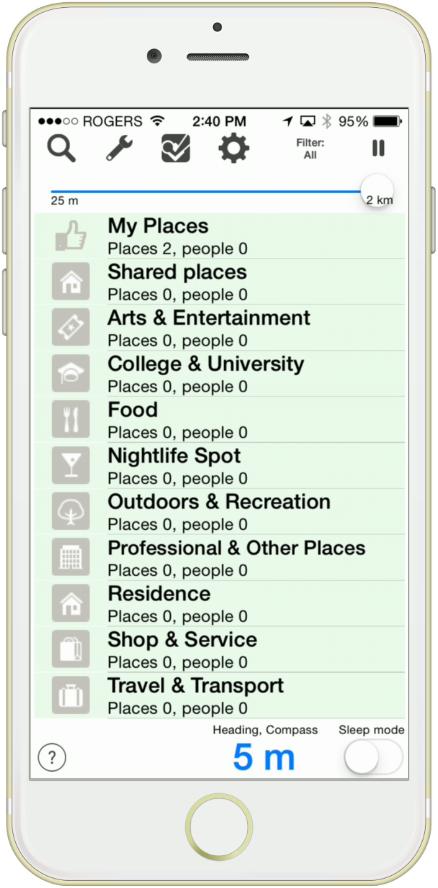438x888 pixels.
Task: Open the Residence category
Action: (x=220, y=603)
